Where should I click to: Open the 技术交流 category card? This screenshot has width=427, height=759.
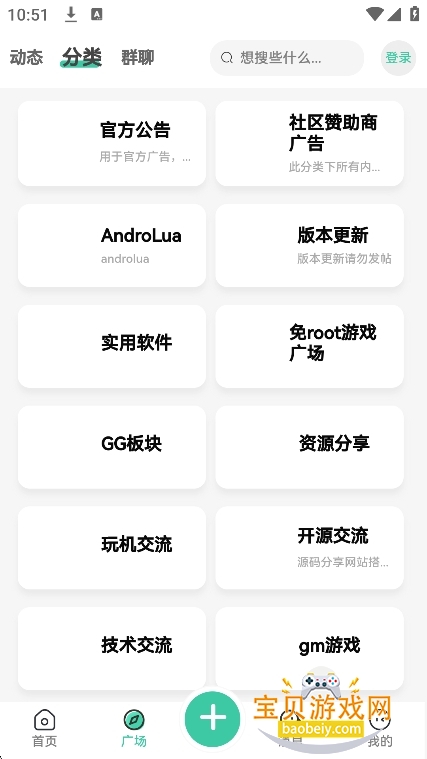coord(112,649)
